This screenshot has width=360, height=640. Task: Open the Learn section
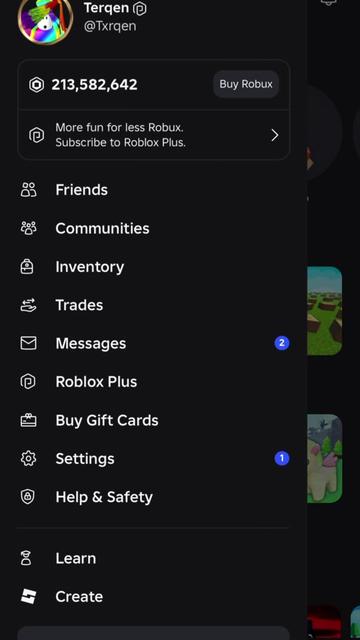pos(153,558)
